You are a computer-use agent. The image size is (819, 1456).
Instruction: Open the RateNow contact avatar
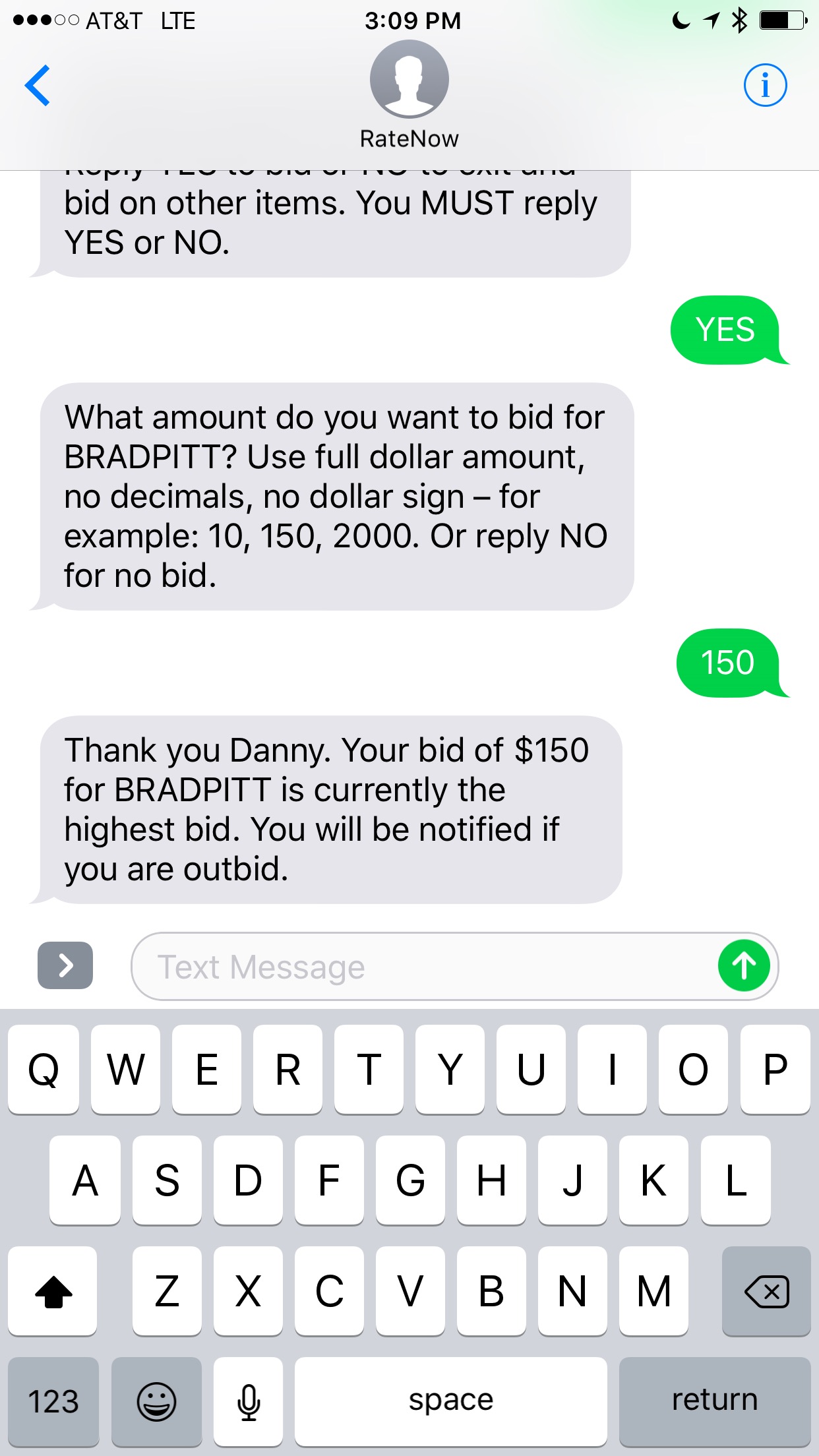409,79
